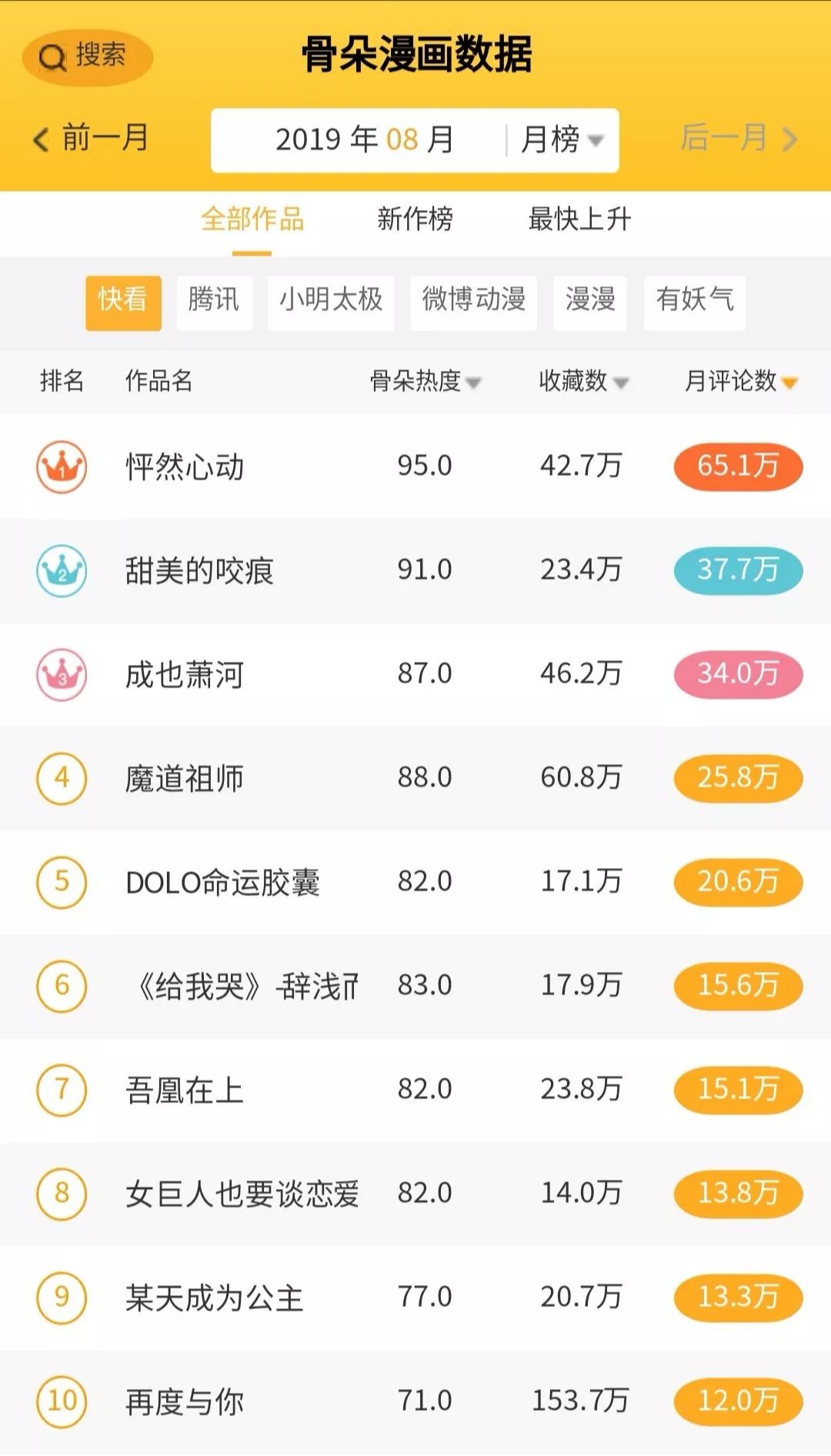Viewport: 831px width, 1456px height.
Task: Click the pink rank 3 crown beside 成也萧河
Action: point(62,675)
